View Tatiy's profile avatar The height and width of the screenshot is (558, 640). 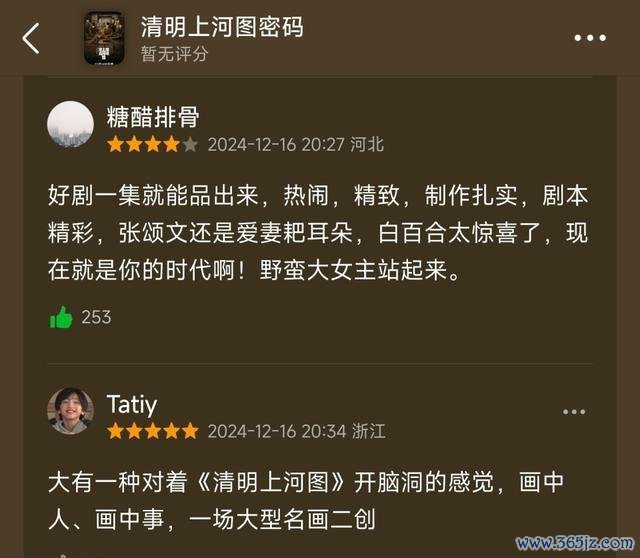point(70,411)
